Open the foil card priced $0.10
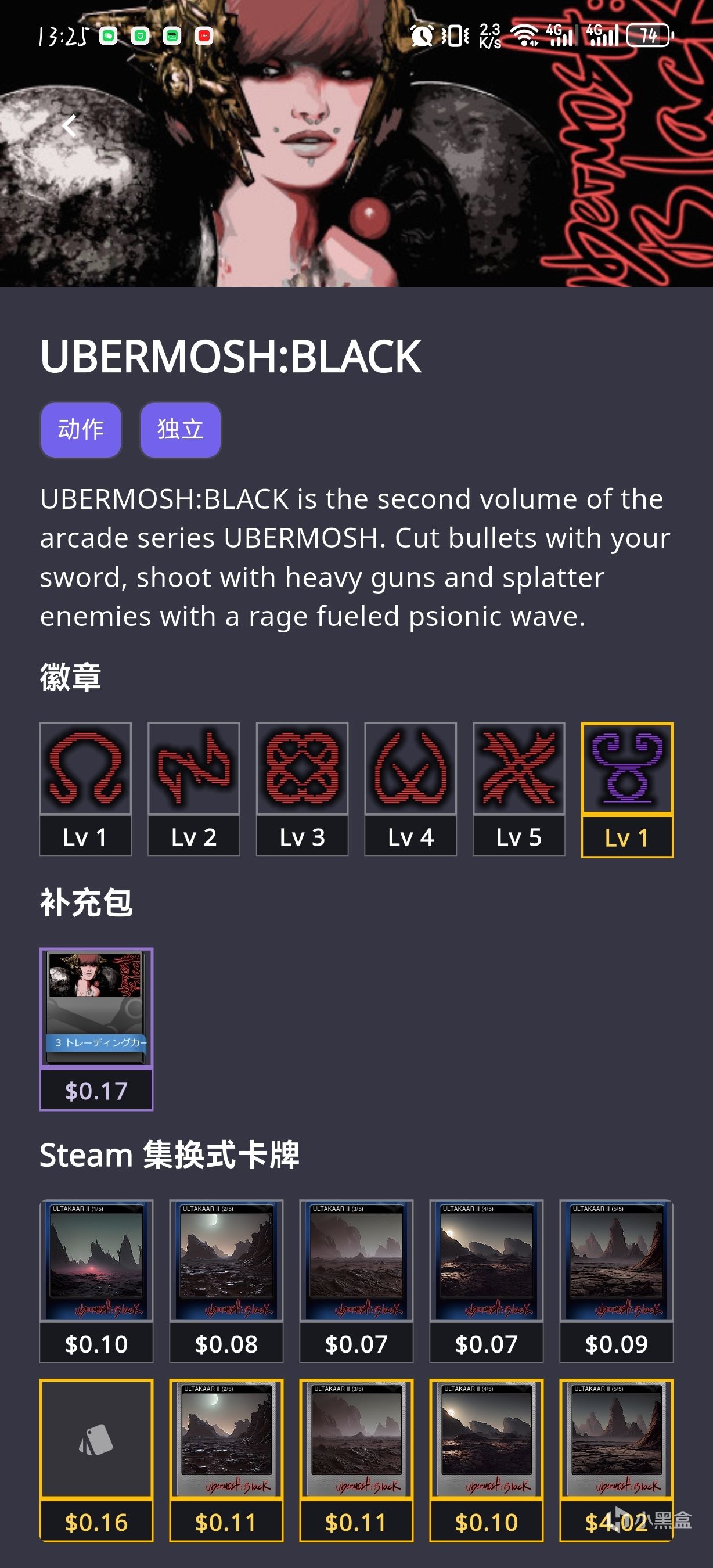Viewport: 713px width, 1568px height. 485,1458
